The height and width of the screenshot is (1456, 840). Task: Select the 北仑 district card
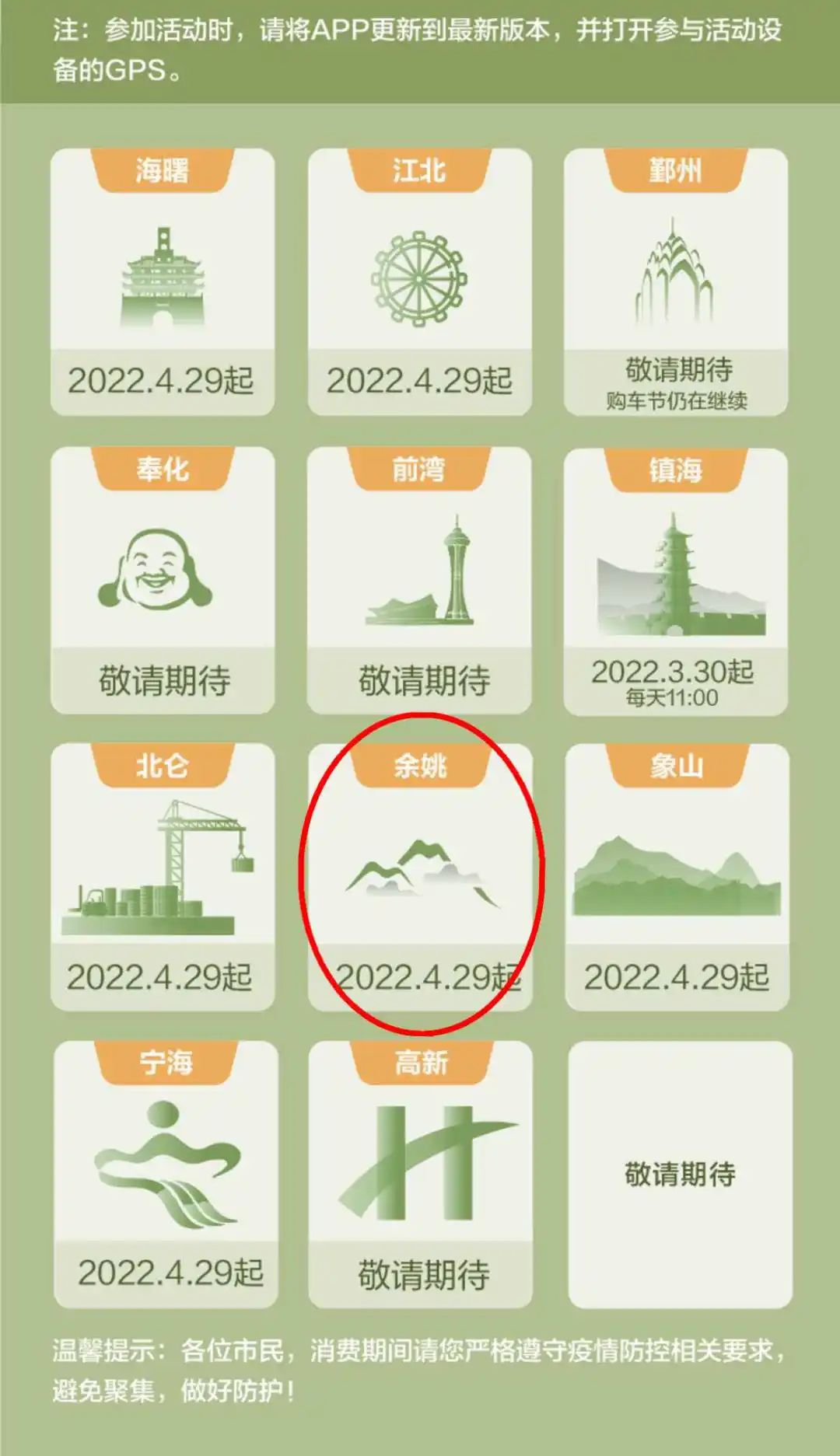pyautogui.click(x=163, y=877)
